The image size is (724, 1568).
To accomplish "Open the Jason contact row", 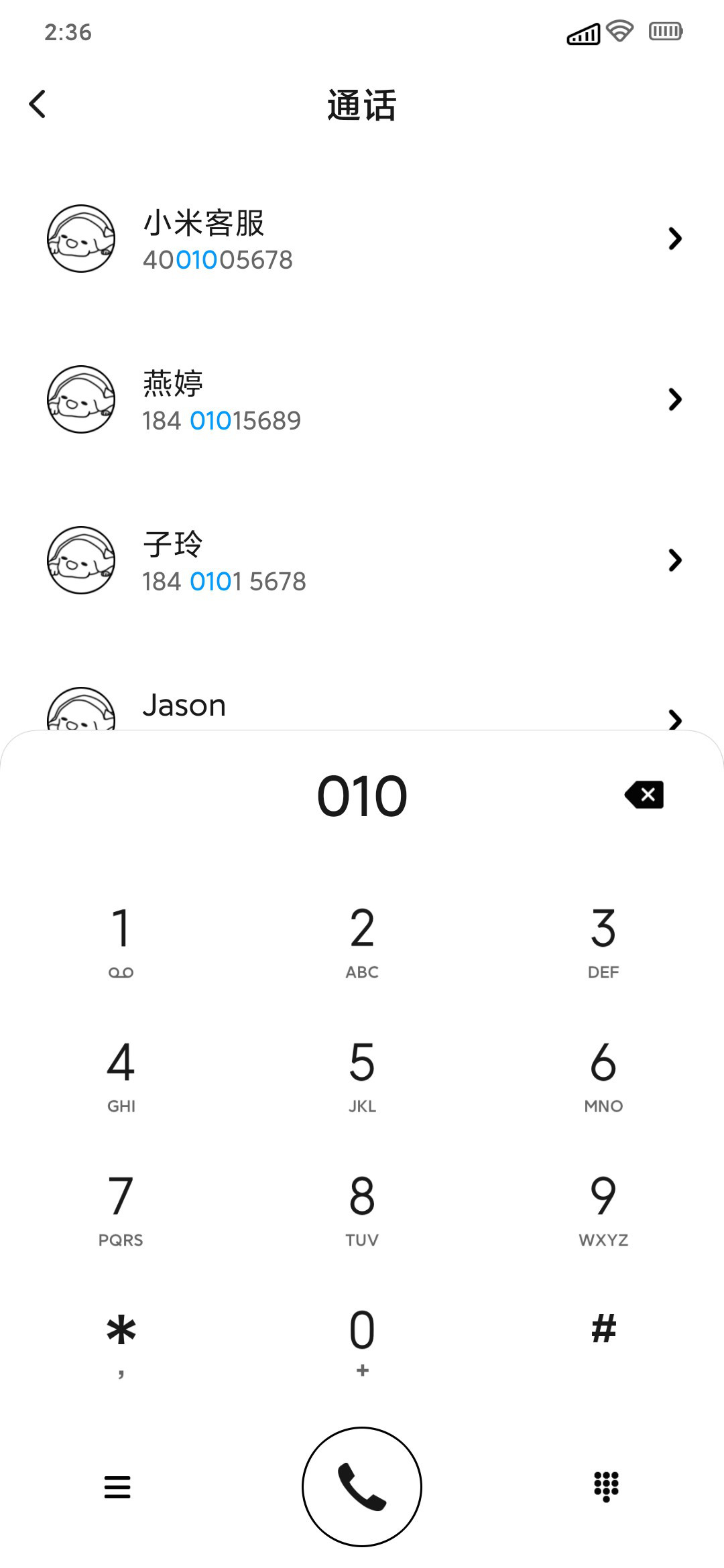I will (x=362, y=705).
